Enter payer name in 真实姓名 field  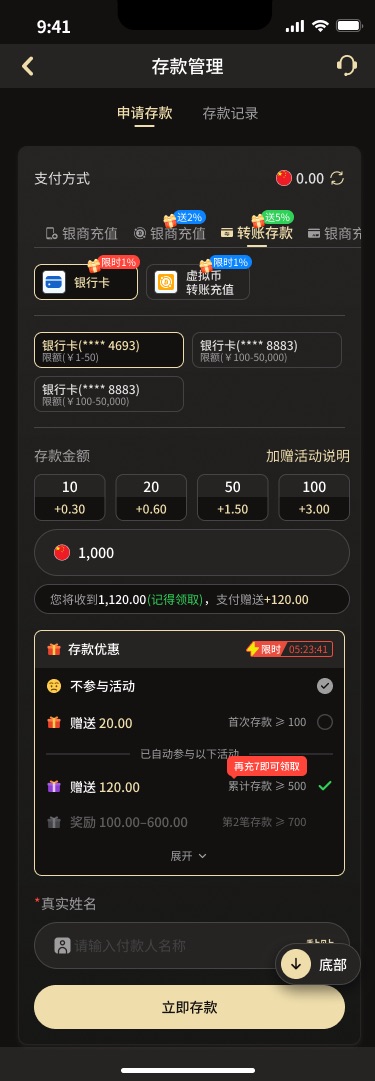tap(192, 945)
